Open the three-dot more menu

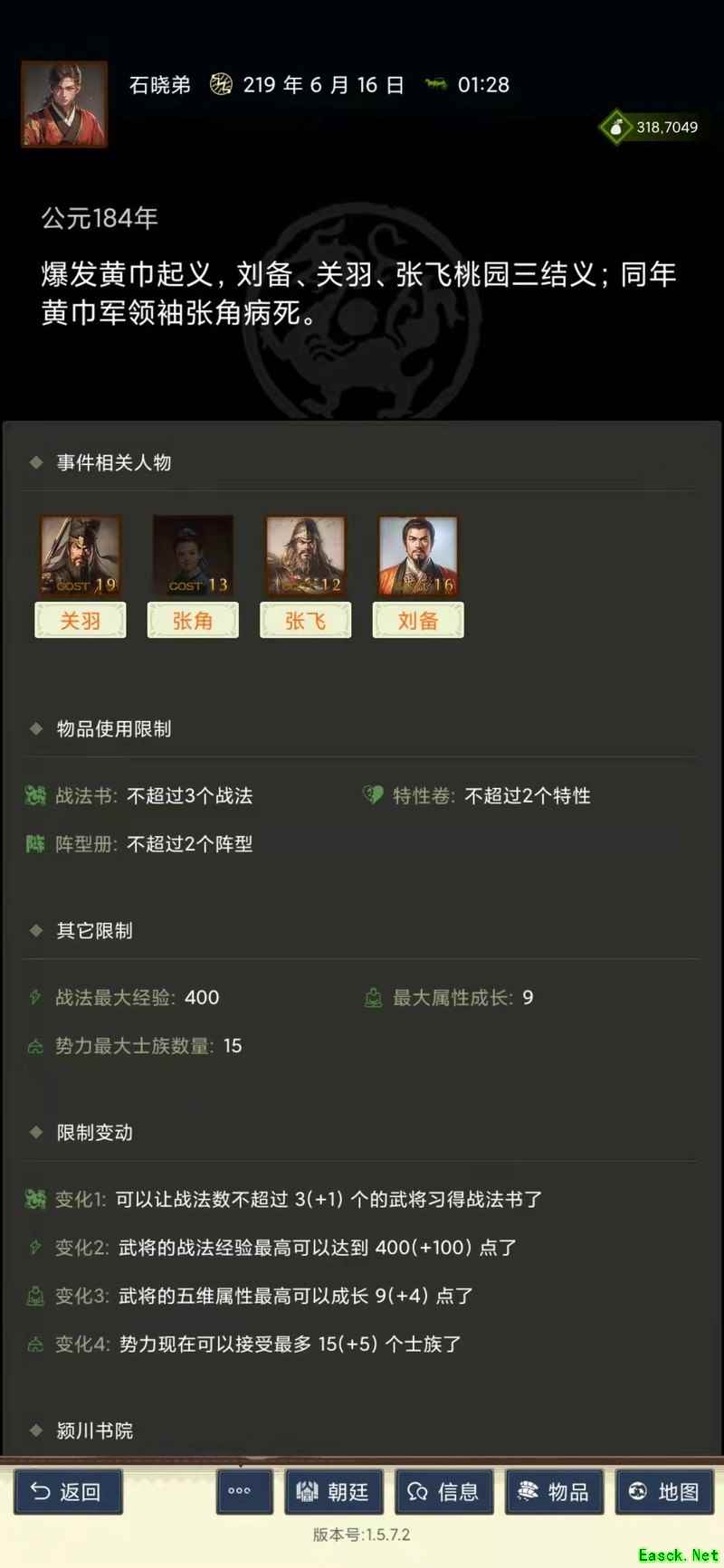click(x=240, y=1492)
